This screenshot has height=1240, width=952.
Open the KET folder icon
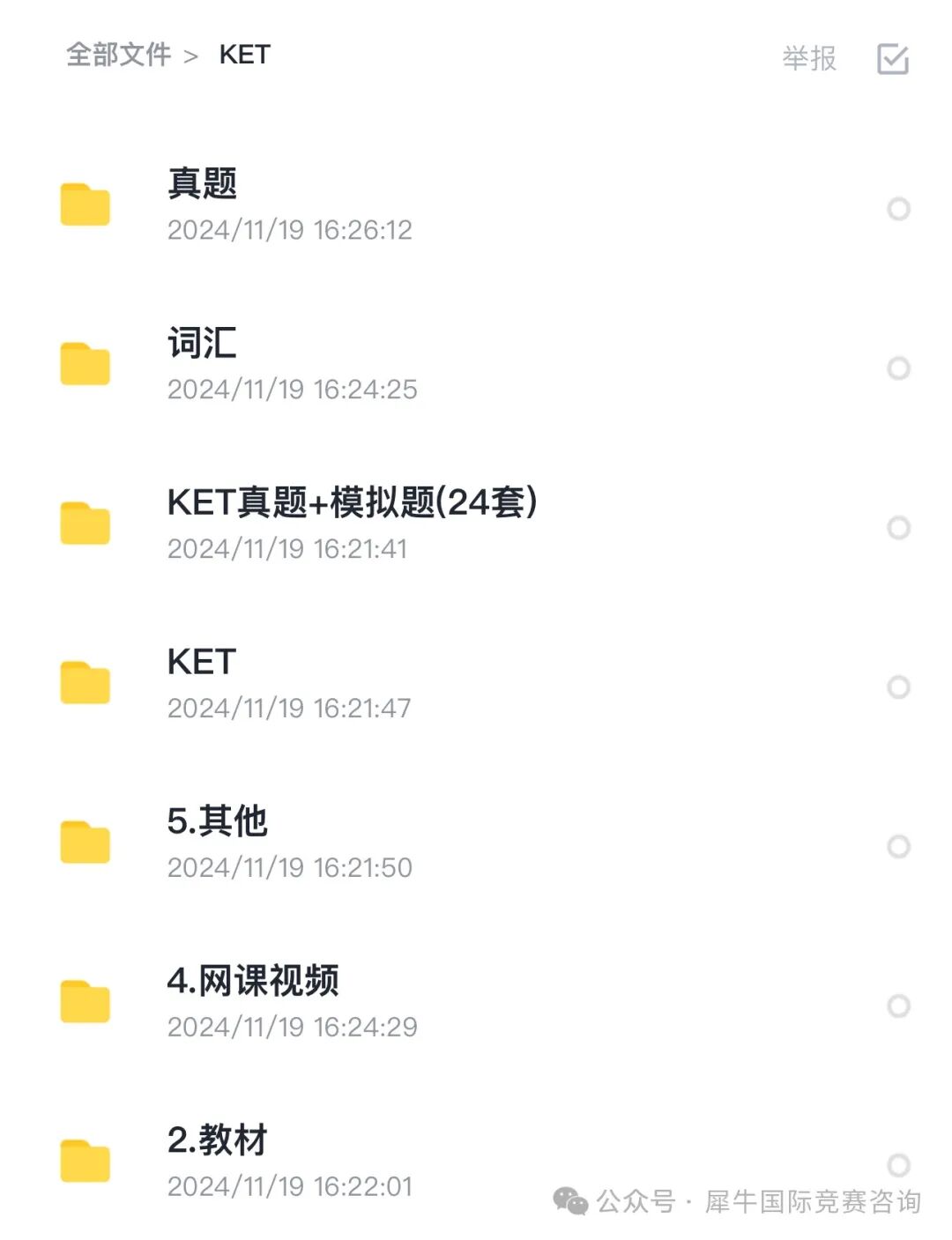coord(85,683)
